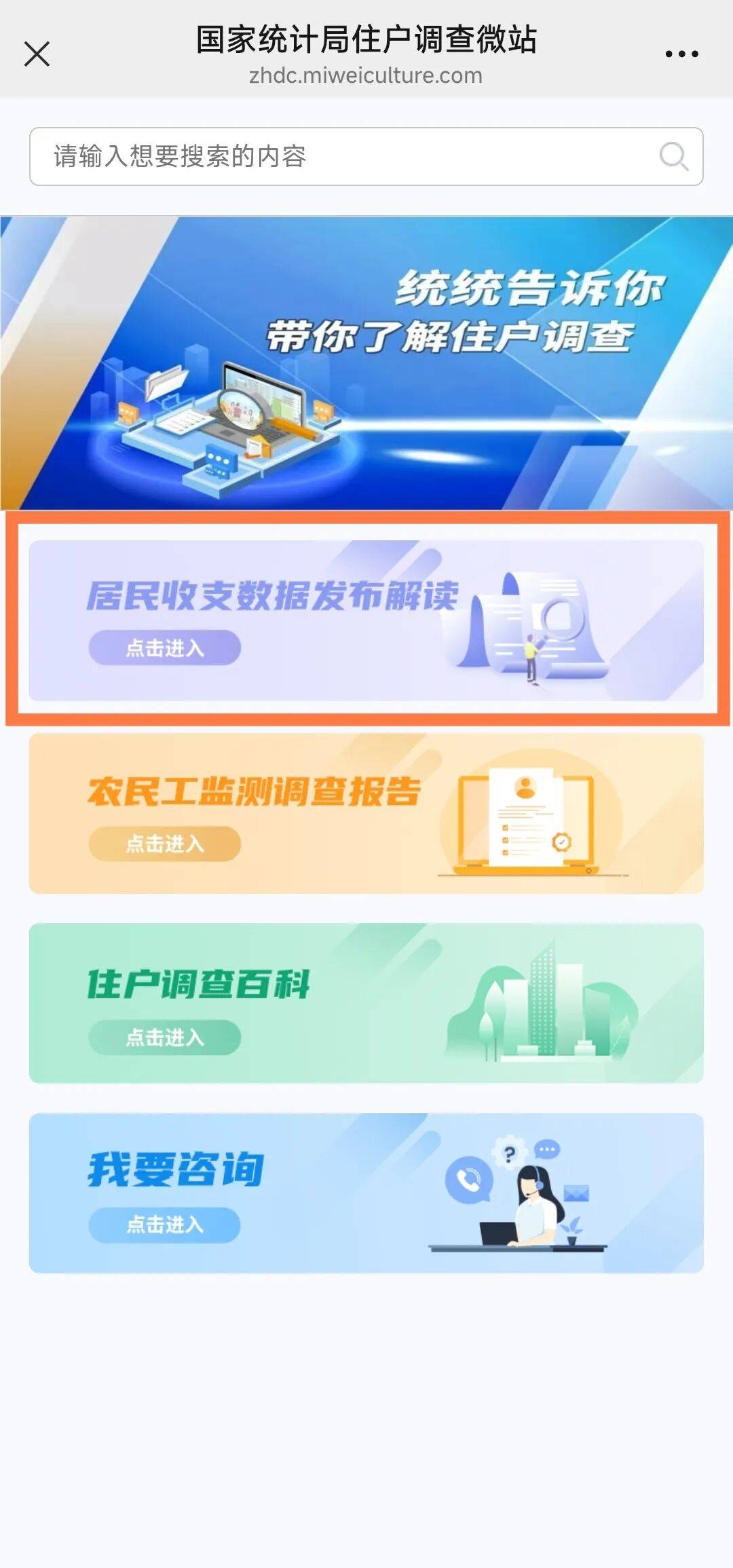Close the 国家统计局住户调查微站 web page
The image size is (733, 1568).
click(37, 54)
